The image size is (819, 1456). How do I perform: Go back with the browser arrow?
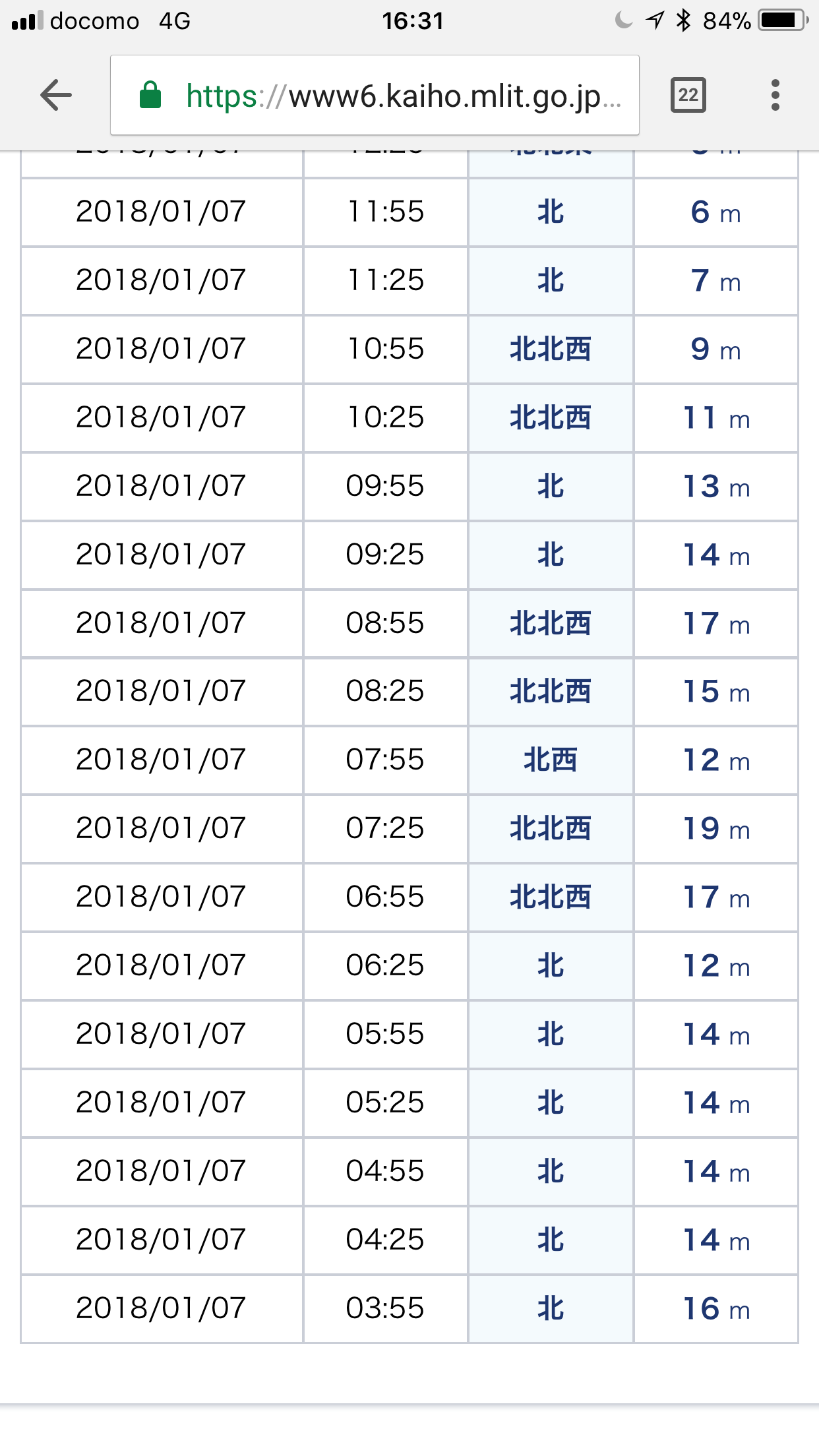[56, 96]
